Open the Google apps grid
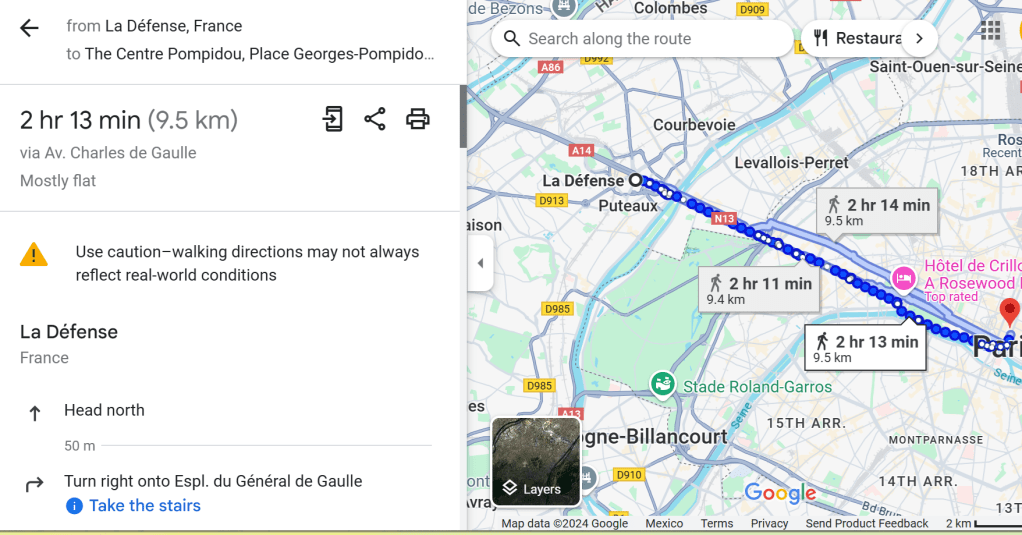Screen dimensions: 1022x535 coord(990,30)
